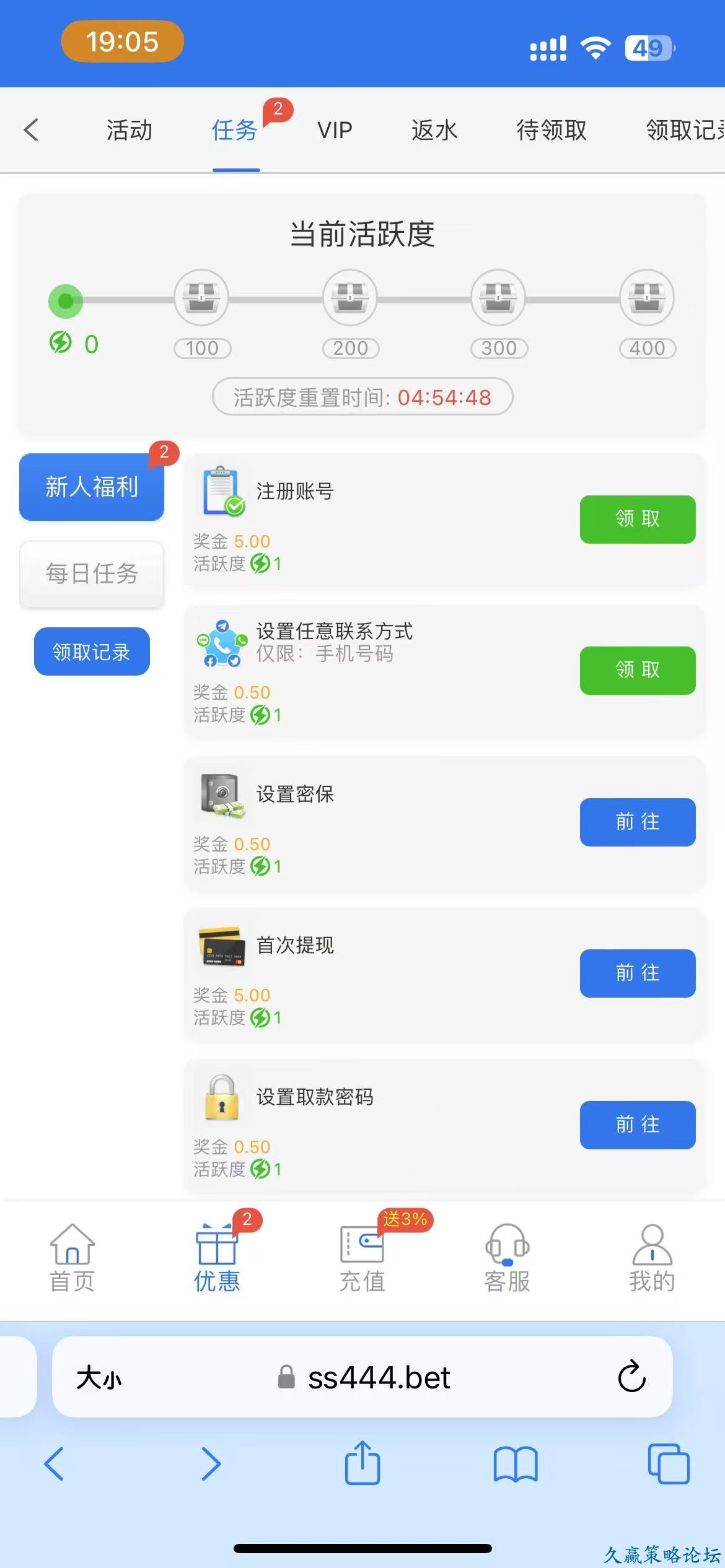The width and height of the screenshot is (725, 1568).
Task: Open the VIP tab
Action: coord(335,130)
